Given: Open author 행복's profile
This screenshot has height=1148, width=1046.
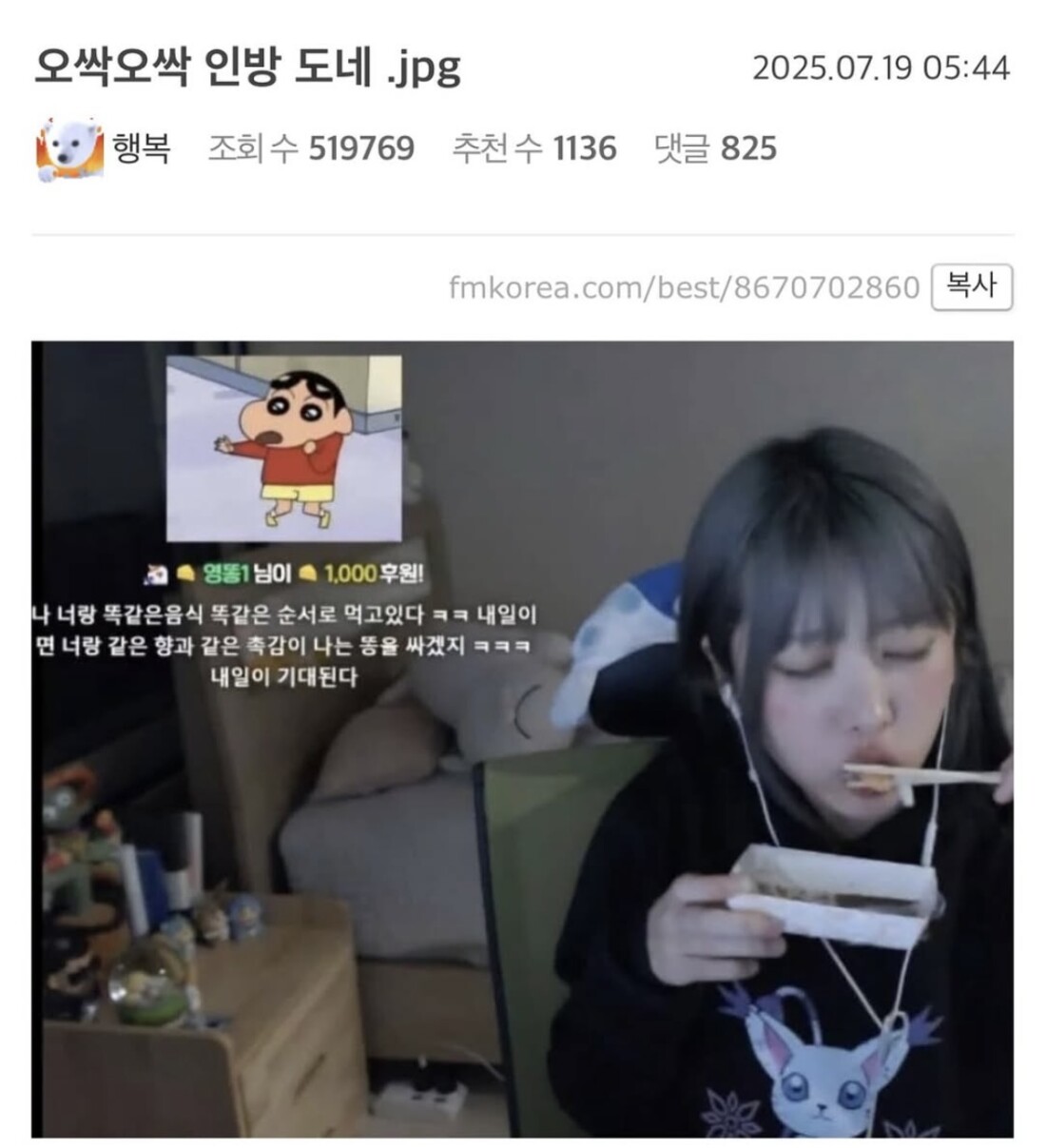Looking at the screenshot, I should pyautogui.click(x=141, y=148).
